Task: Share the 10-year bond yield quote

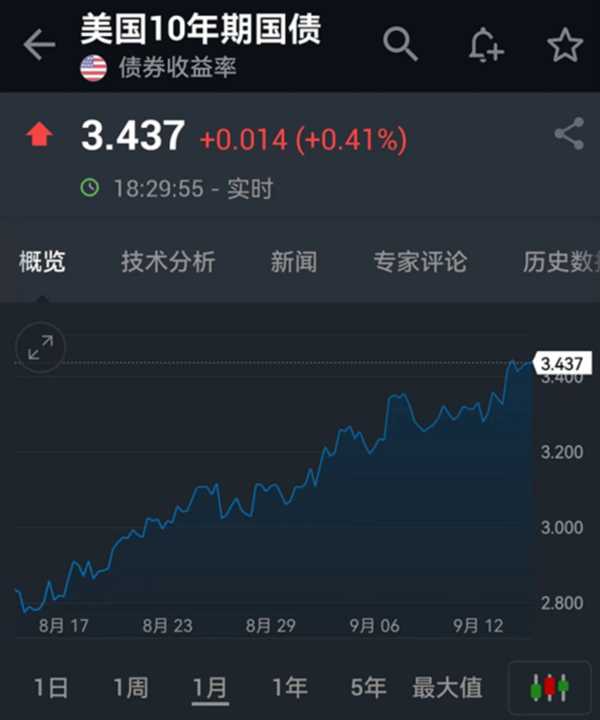Action: [569, 134]
